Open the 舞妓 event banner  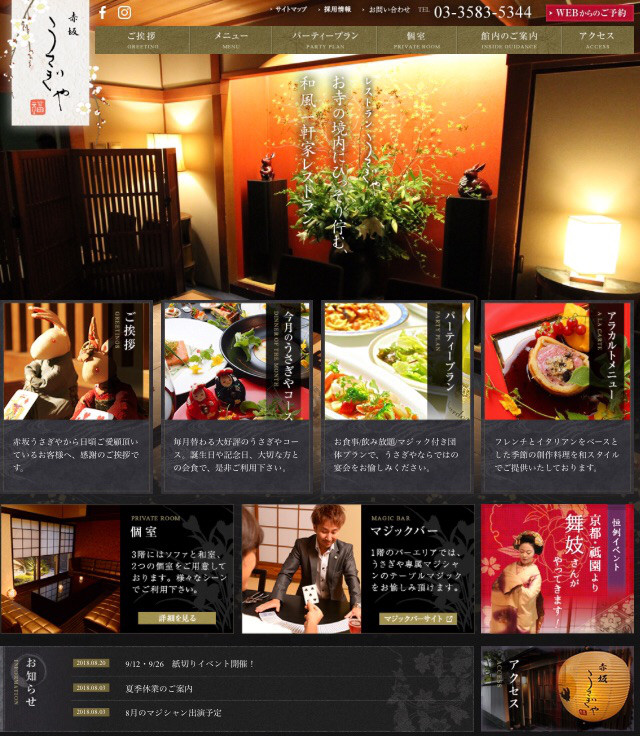click(556, 568)
